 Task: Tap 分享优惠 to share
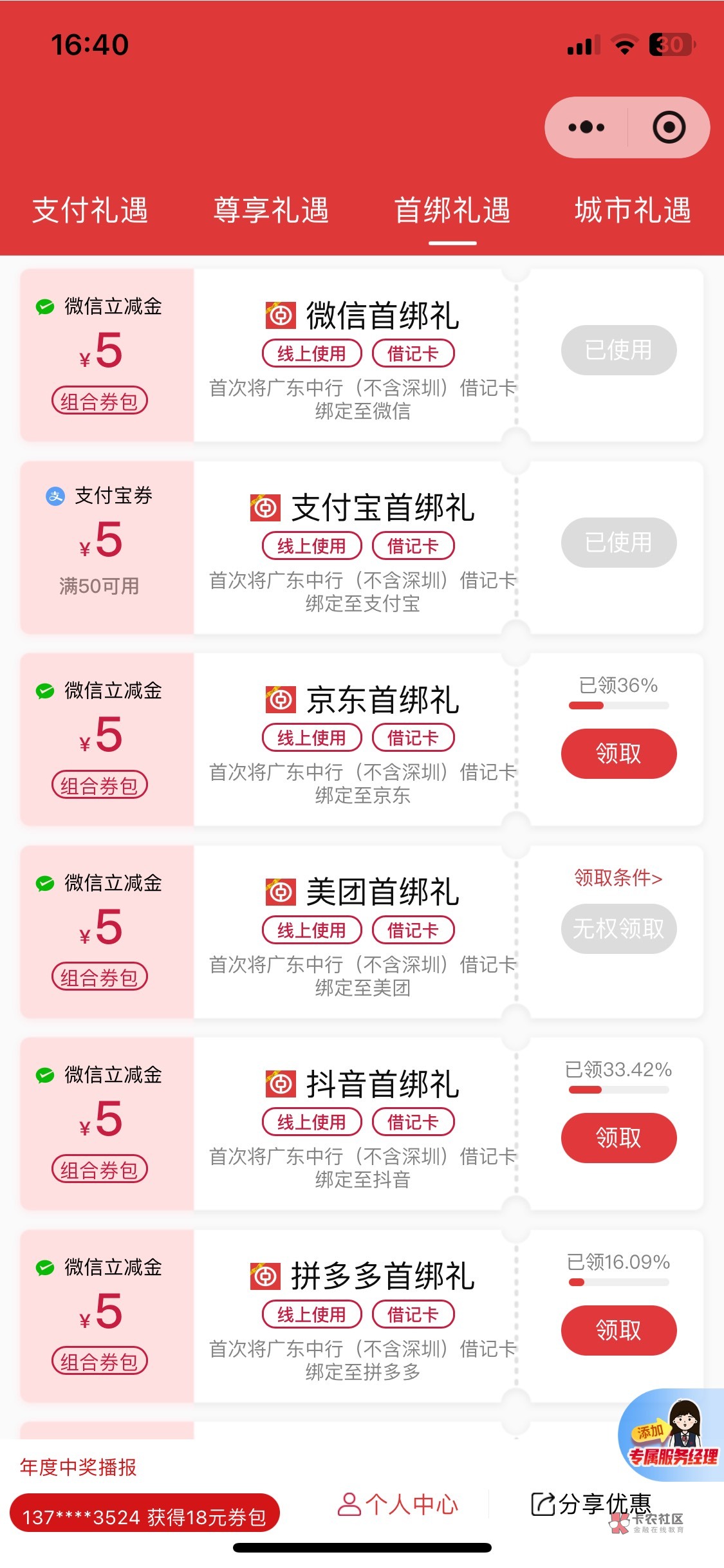coord(591,1505)
